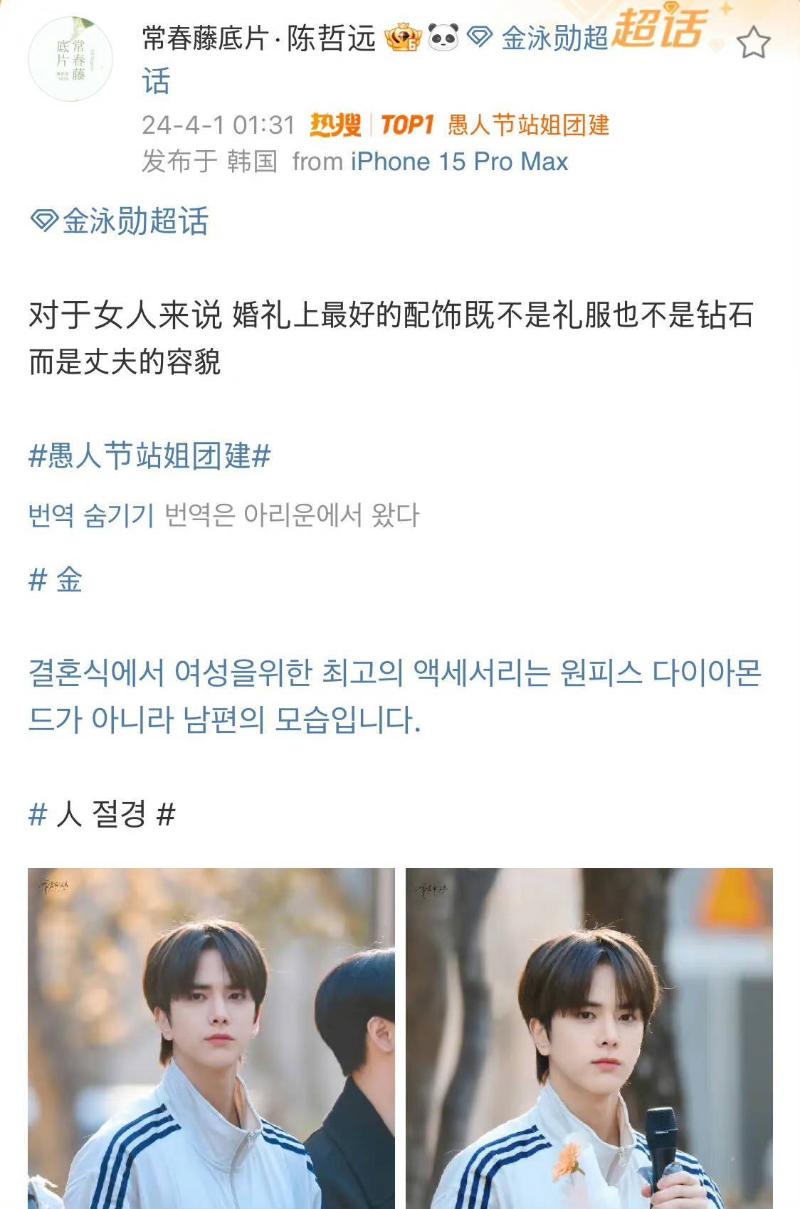The height and width of the screenshot is (1209, 800).
Task: Open the #愚人节站姐团建# hashtag
Action: click(x=150, y=457)
